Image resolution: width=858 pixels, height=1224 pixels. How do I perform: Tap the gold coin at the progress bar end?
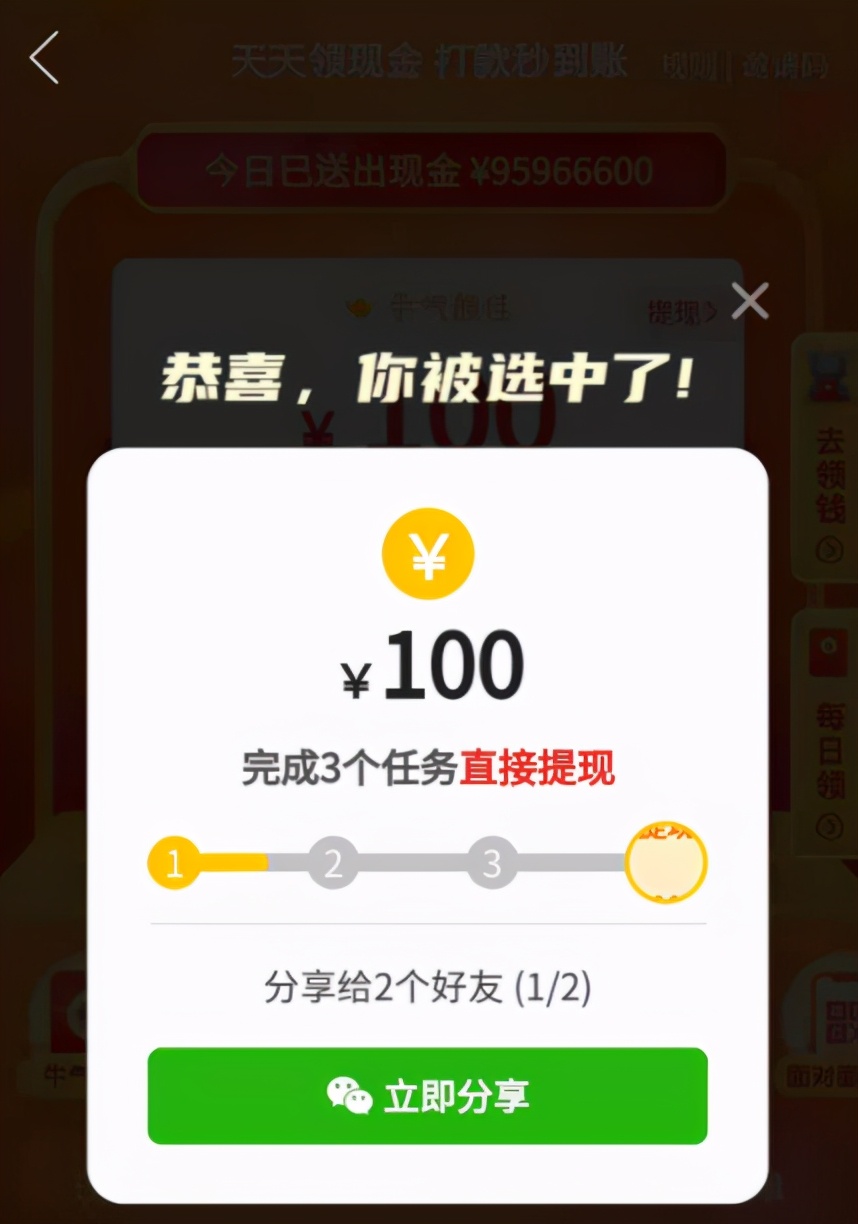[x=665, y=861]
